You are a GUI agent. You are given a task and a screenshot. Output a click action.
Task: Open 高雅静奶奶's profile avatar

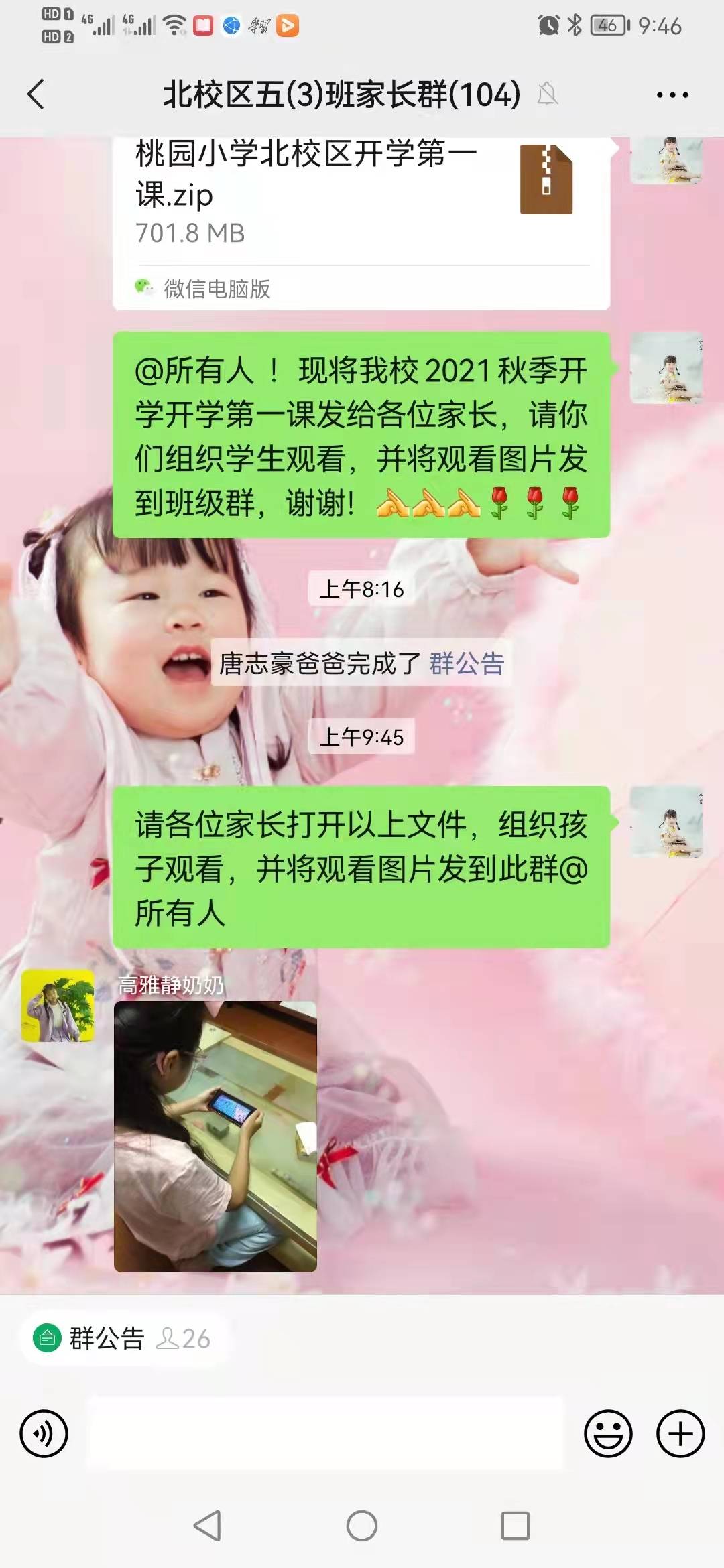tap(58, 1006)
